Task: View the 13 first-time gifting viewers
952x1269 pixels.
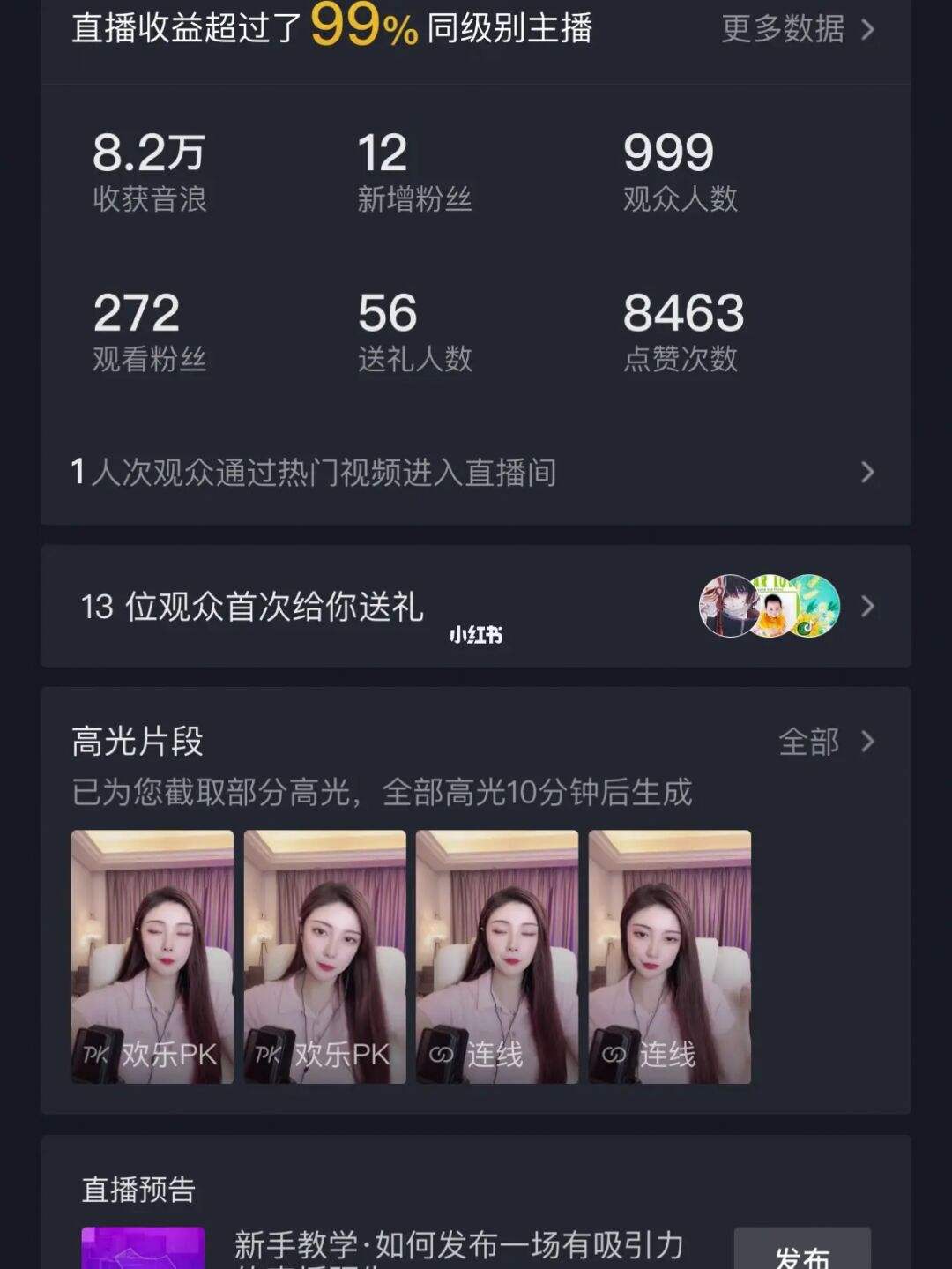Action: (474, 607)
